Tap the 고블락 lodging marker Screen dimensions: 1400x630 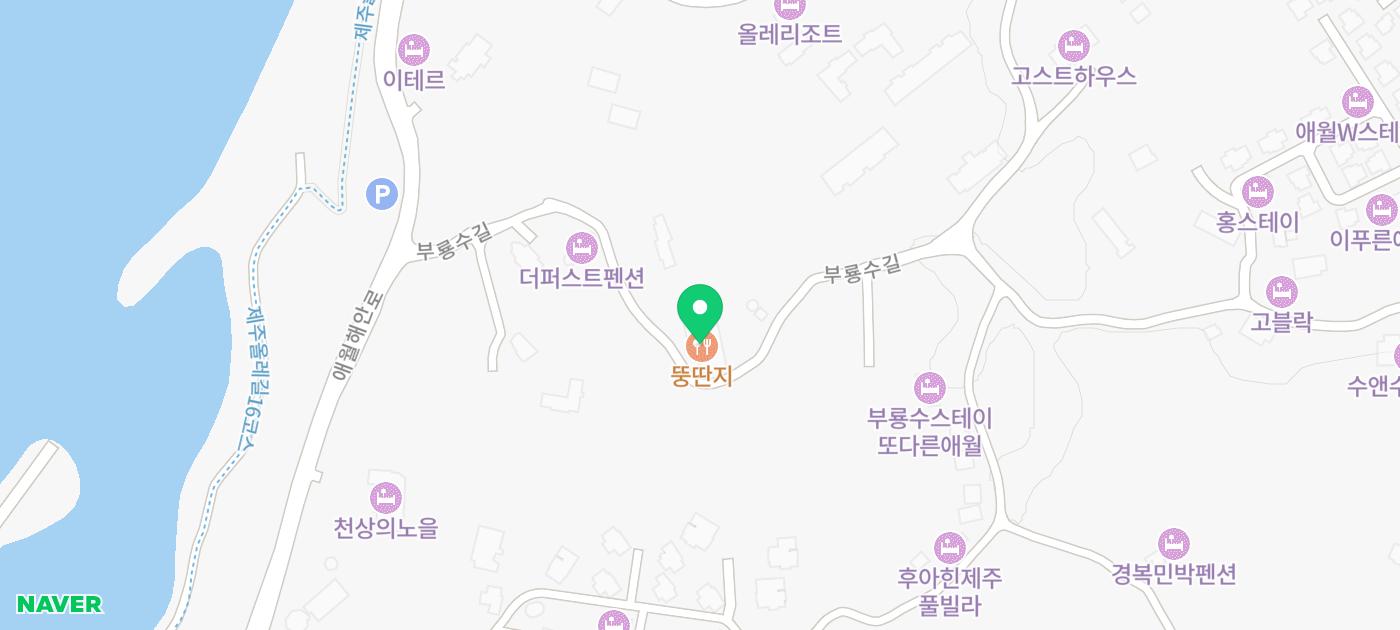[1281, 293]
